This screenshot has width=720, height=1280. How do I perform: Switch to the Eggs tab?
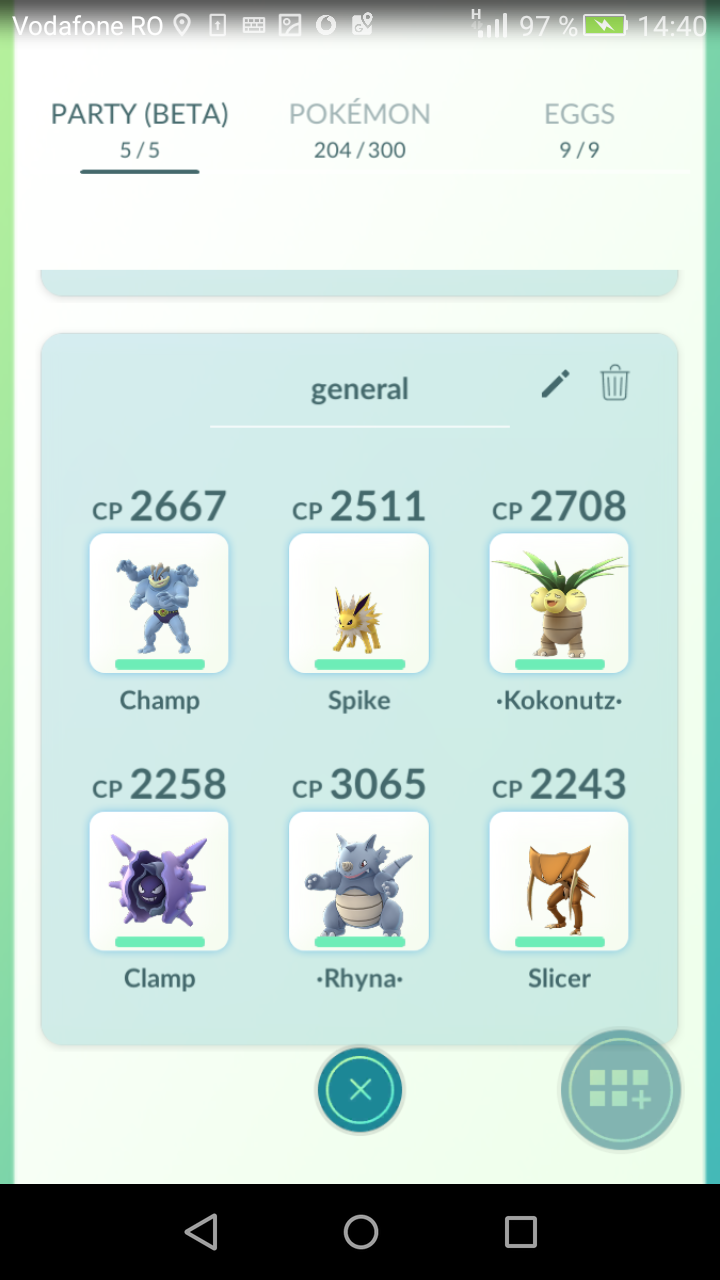click(x=579, y=130)
